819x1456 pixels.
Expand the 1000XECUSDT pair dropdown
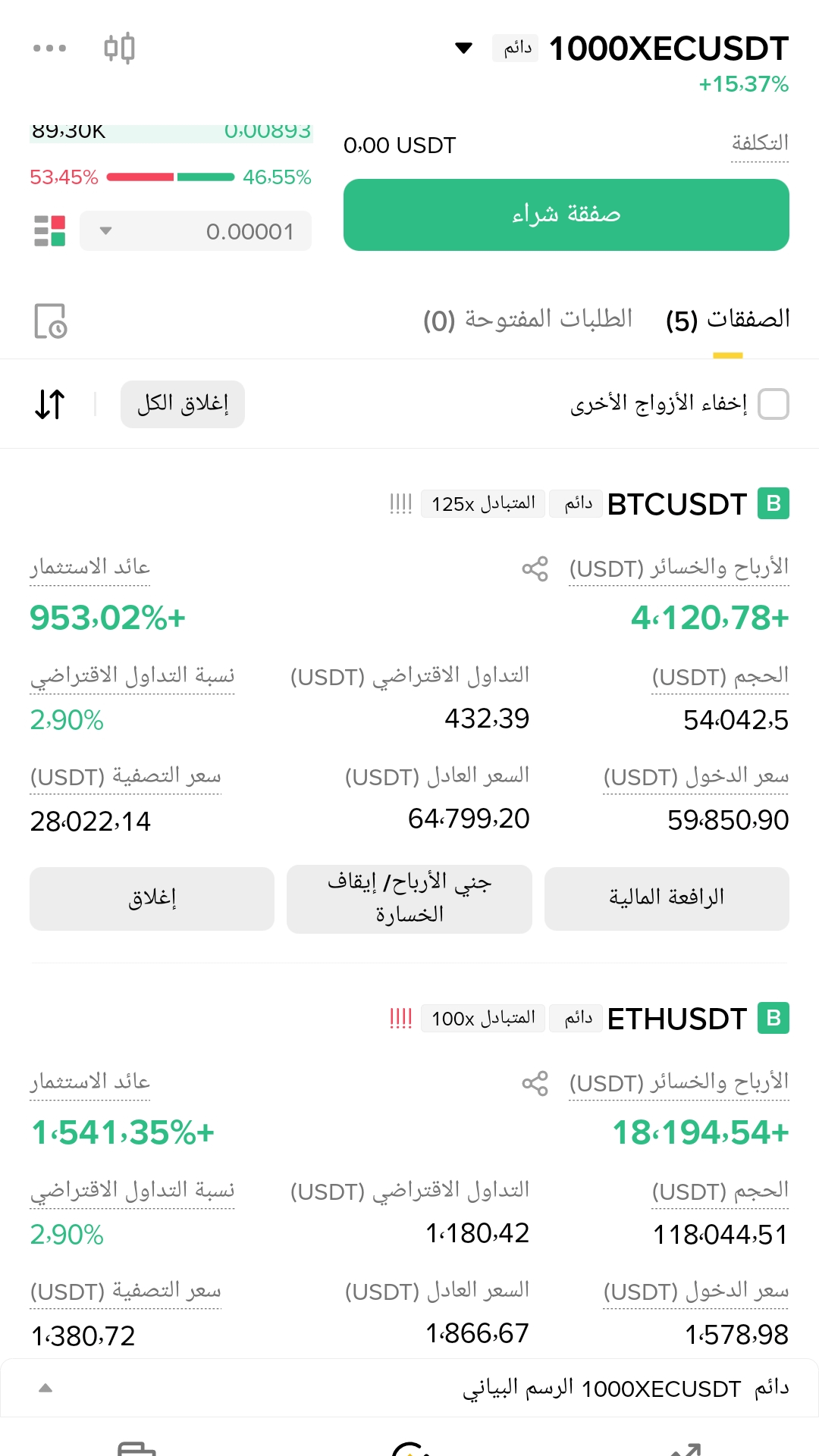(463, 49)
